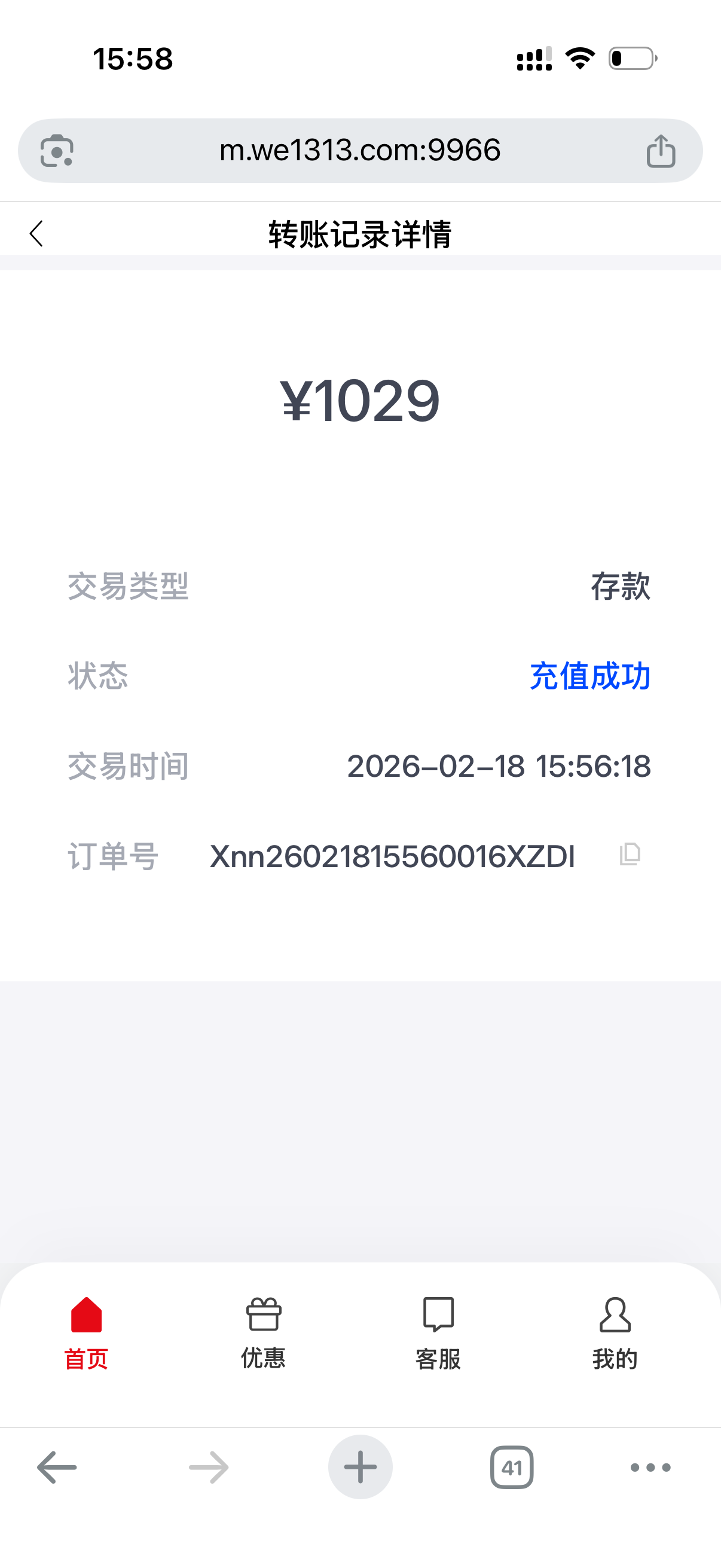Open the 我的 profile person icon
The width and height of the screenshot is (721, 1568).
[x=613, y=1316]
